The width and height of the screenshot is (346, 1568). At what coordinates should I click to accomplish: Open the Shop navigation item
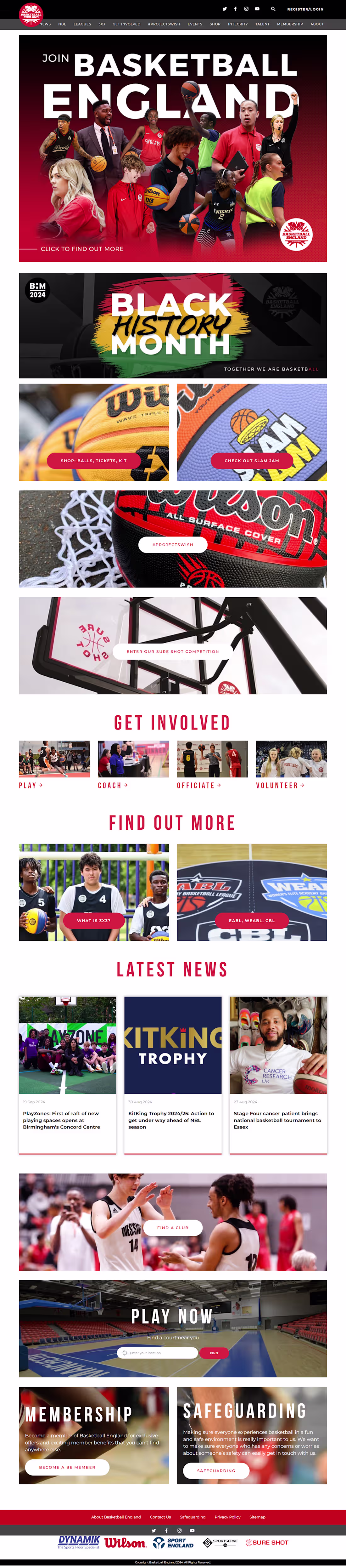pyautogui.click(x=215, y=24)
